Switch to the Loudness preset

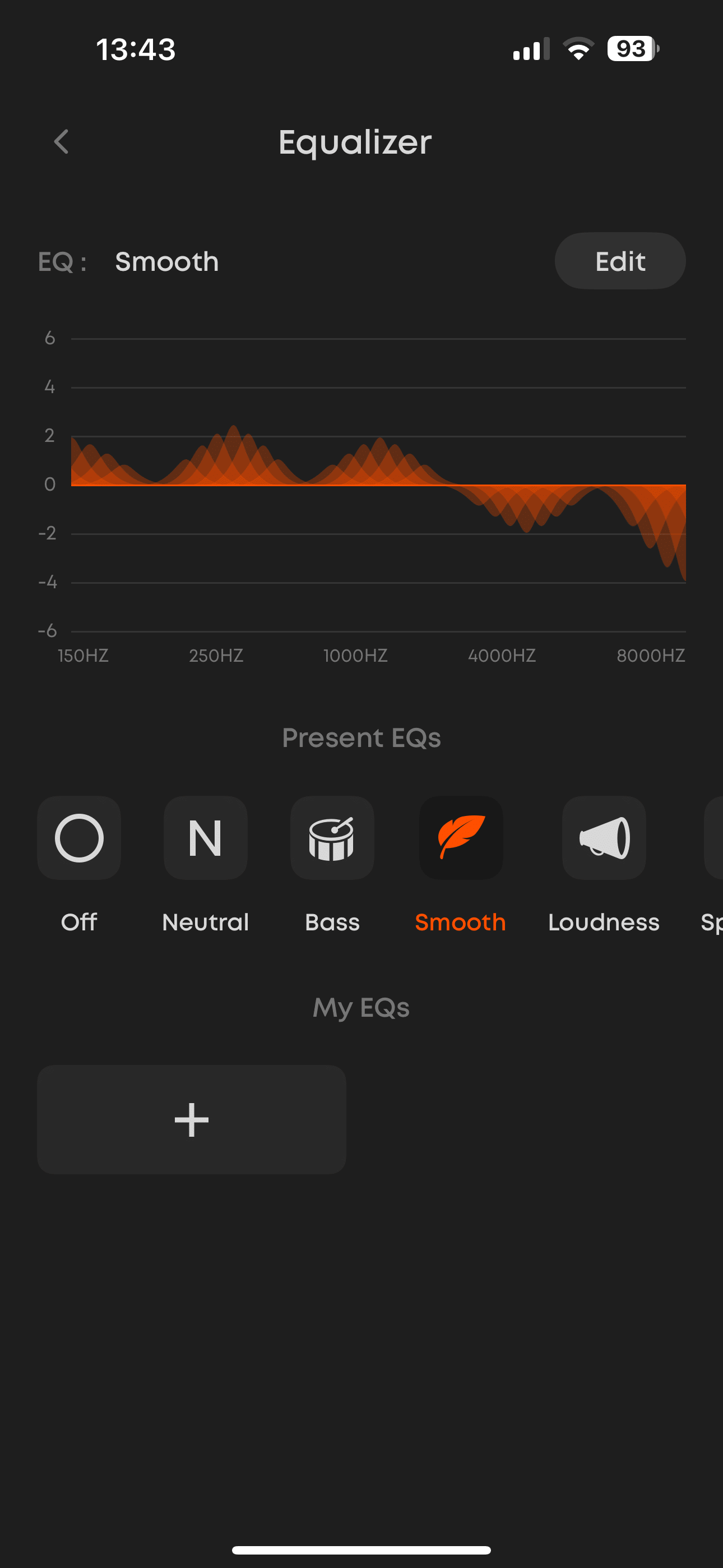pyautogui.click(x=603, y=838)
